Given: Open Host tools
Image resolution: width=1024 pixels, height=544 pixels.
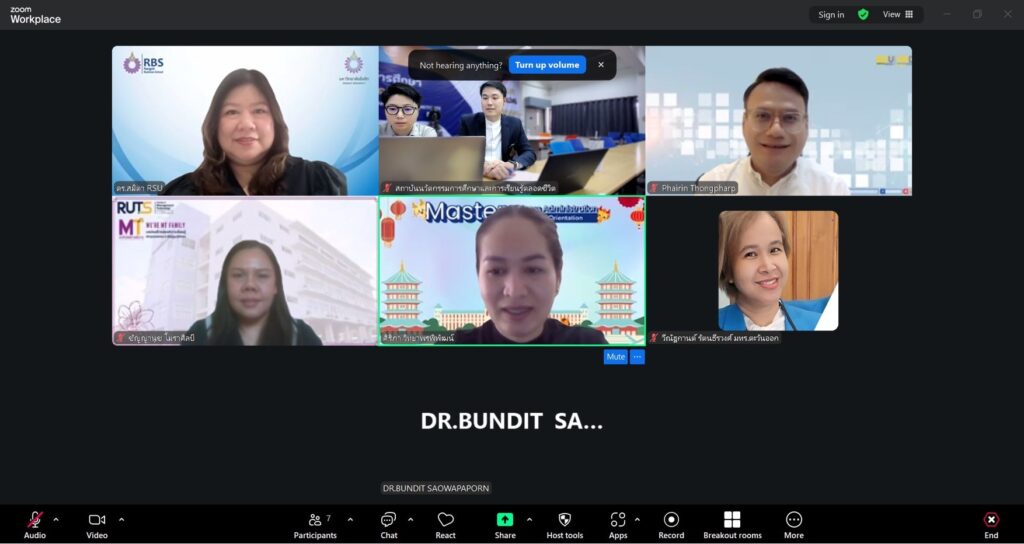Looking at the screenshot, I should 565,524.
